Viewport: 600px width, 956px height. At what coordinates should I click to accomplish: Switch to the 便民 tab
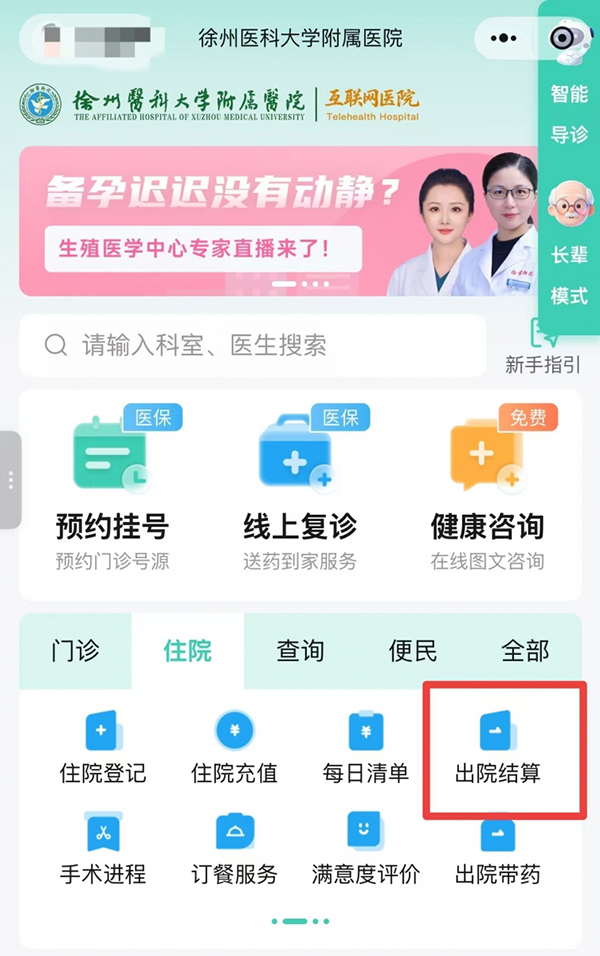pos(413,651)
